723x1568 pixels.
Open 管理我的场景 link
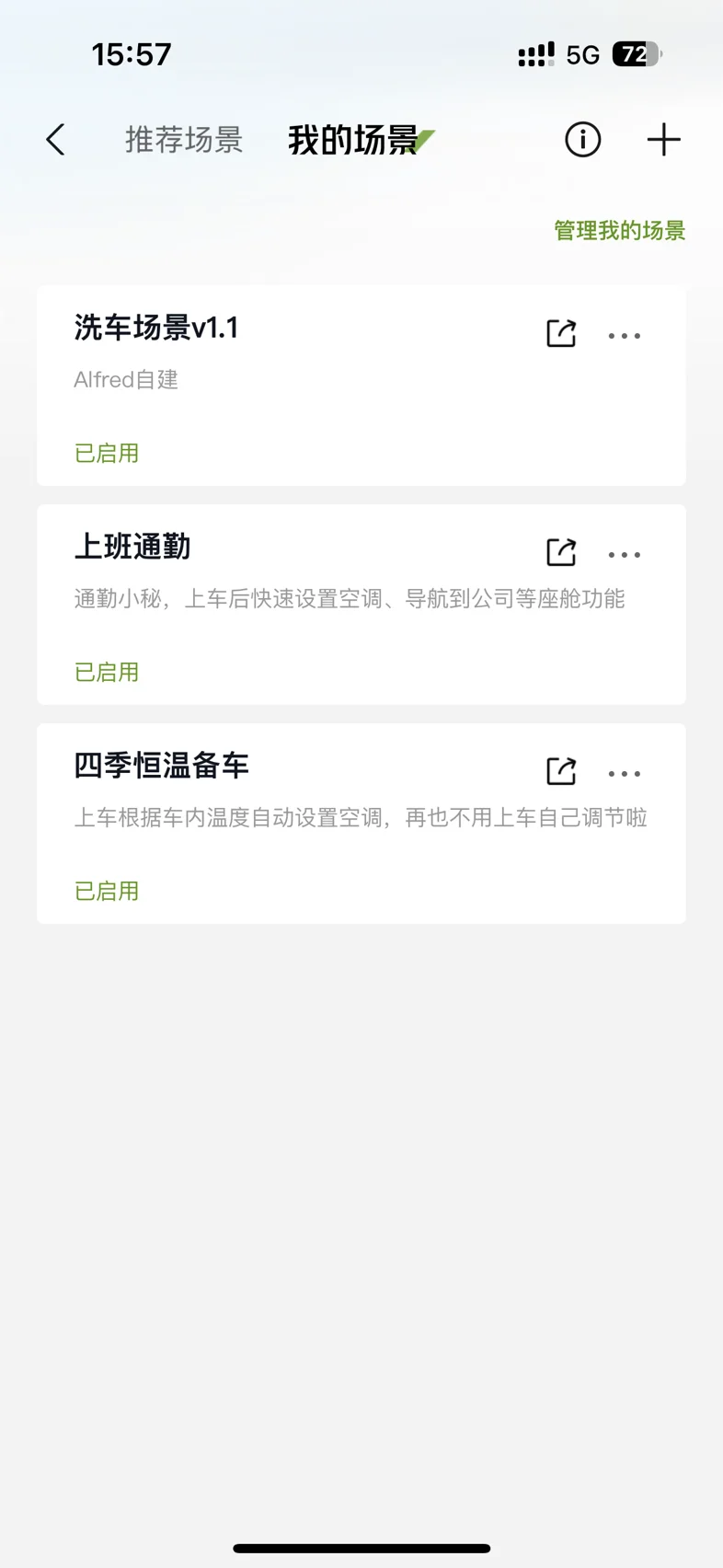point(620,230)
